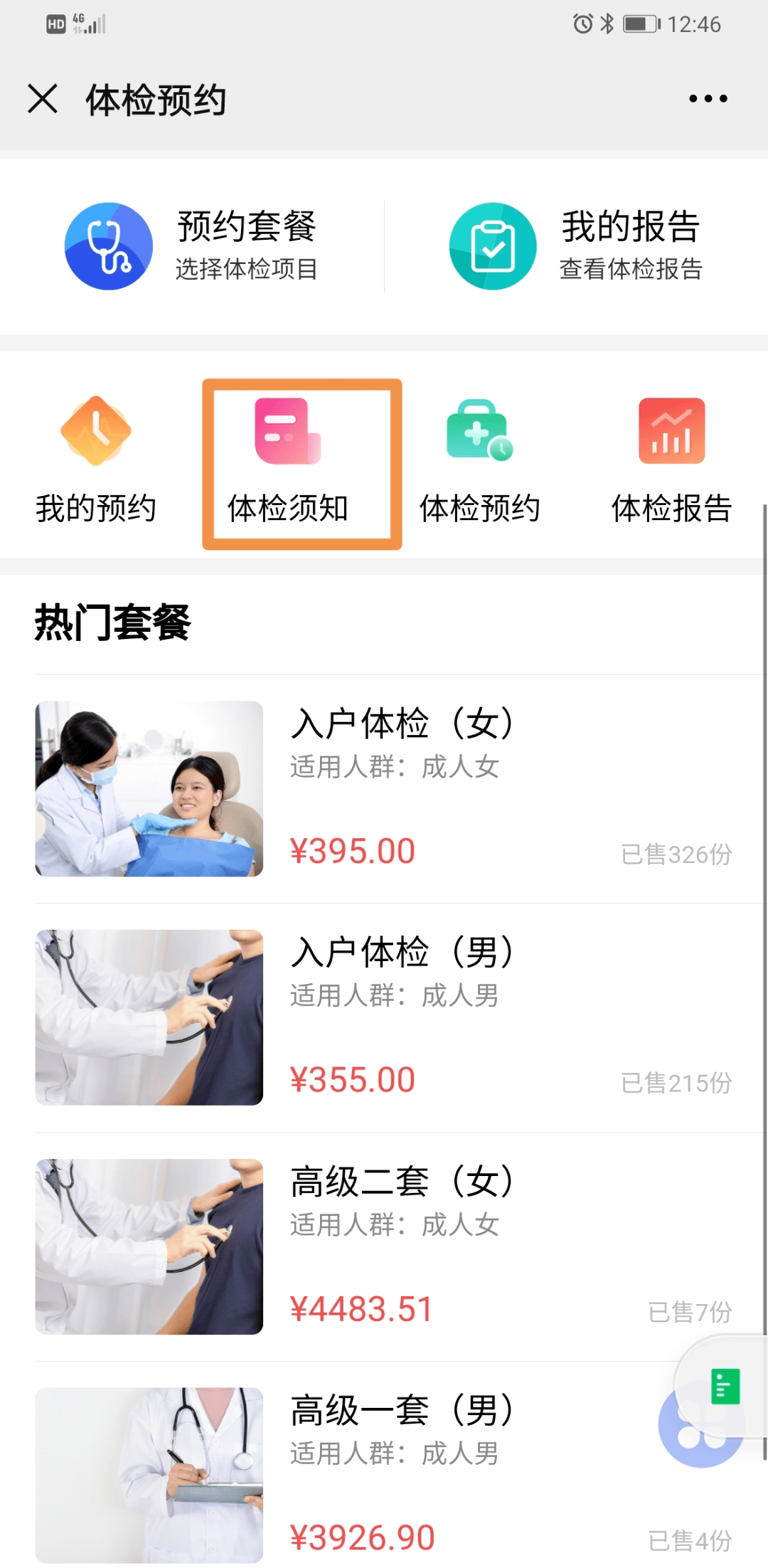
Task: Tap the 体检预约 green kit icon
Action: tap(480, 455)
